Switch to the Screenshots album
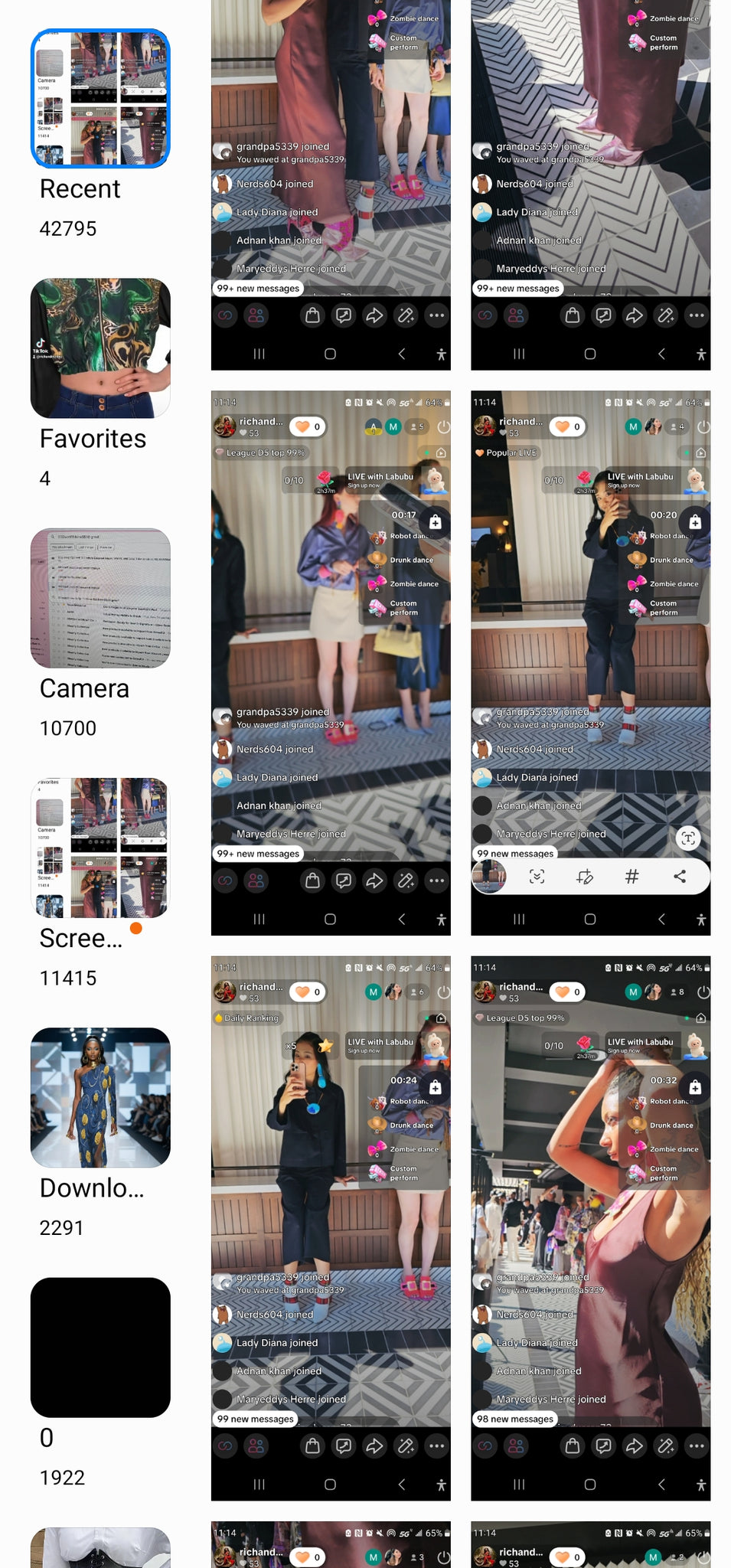Viewport: 731px width, 1568px height. click(x=100, y=848)
